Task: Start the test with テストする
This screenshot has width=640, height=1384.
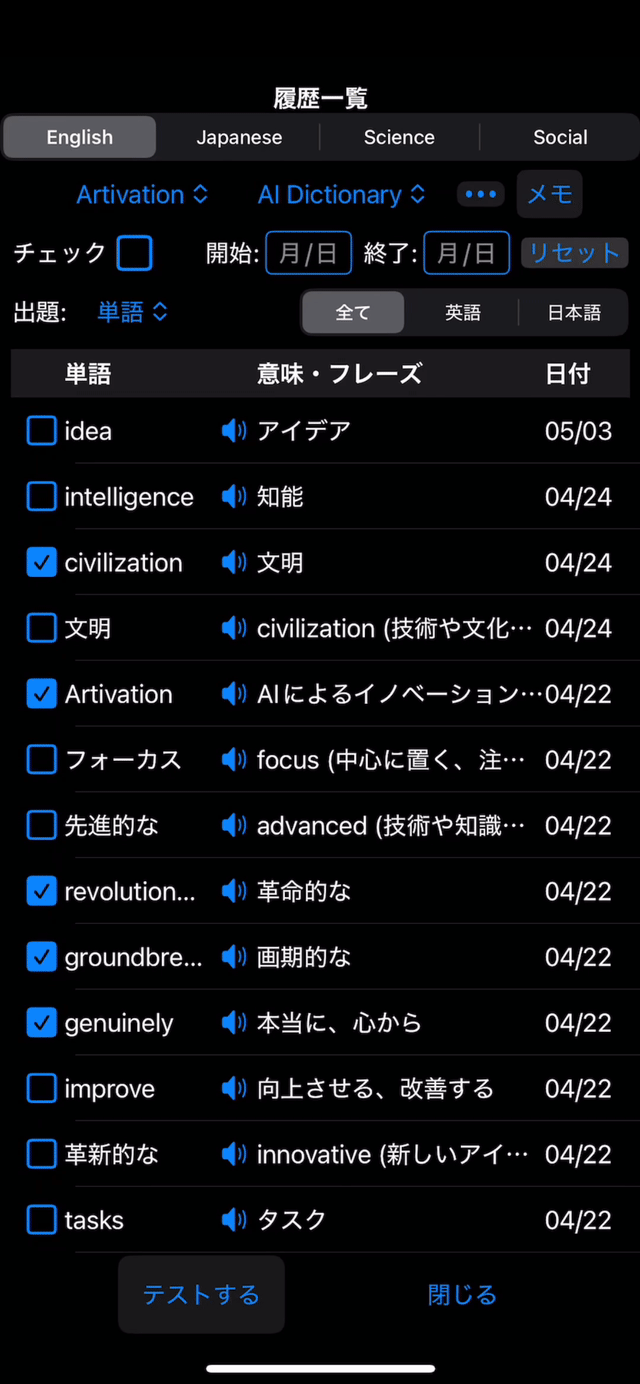Action: click(201, 1295)
